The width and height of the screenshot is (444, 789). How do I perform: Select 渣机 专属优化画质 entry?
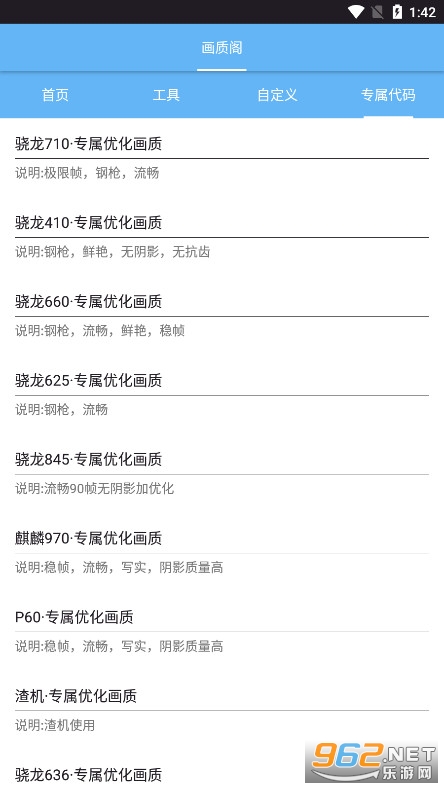pos(221,710)
